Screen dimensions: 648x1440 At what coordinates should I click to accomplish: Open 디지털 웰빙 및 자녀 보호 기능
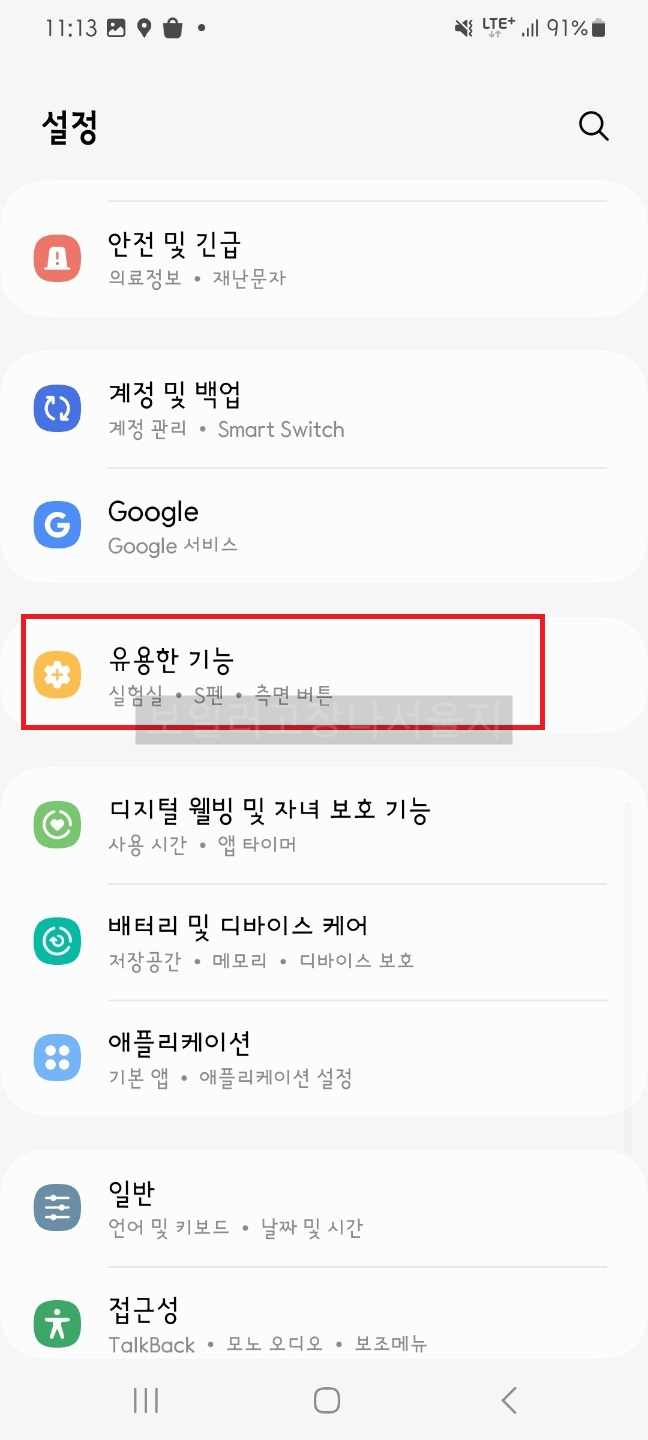click(x=324, y=825)
